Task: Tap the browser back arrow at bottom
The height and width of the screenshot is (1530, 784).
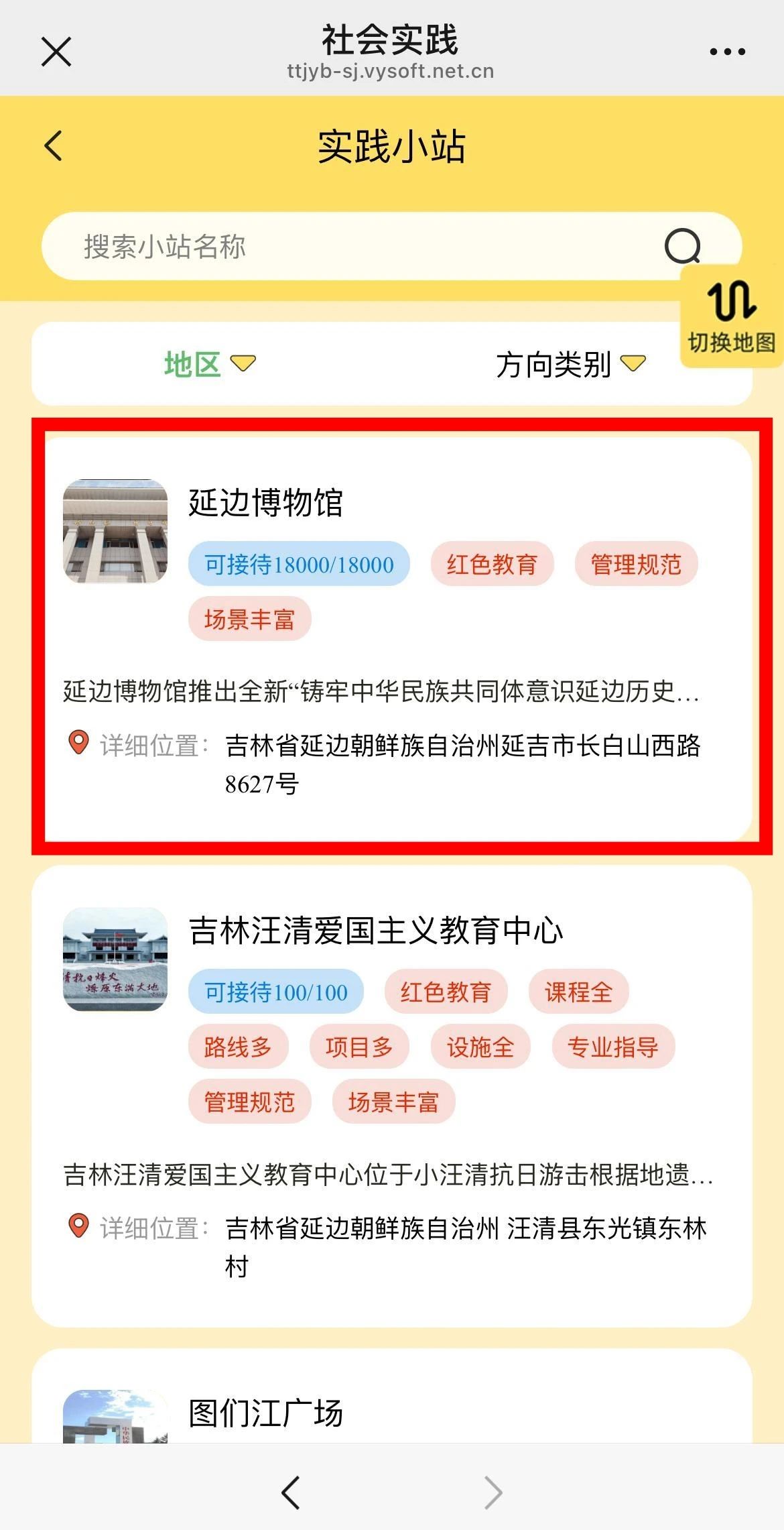Action: click(291, 1492)
